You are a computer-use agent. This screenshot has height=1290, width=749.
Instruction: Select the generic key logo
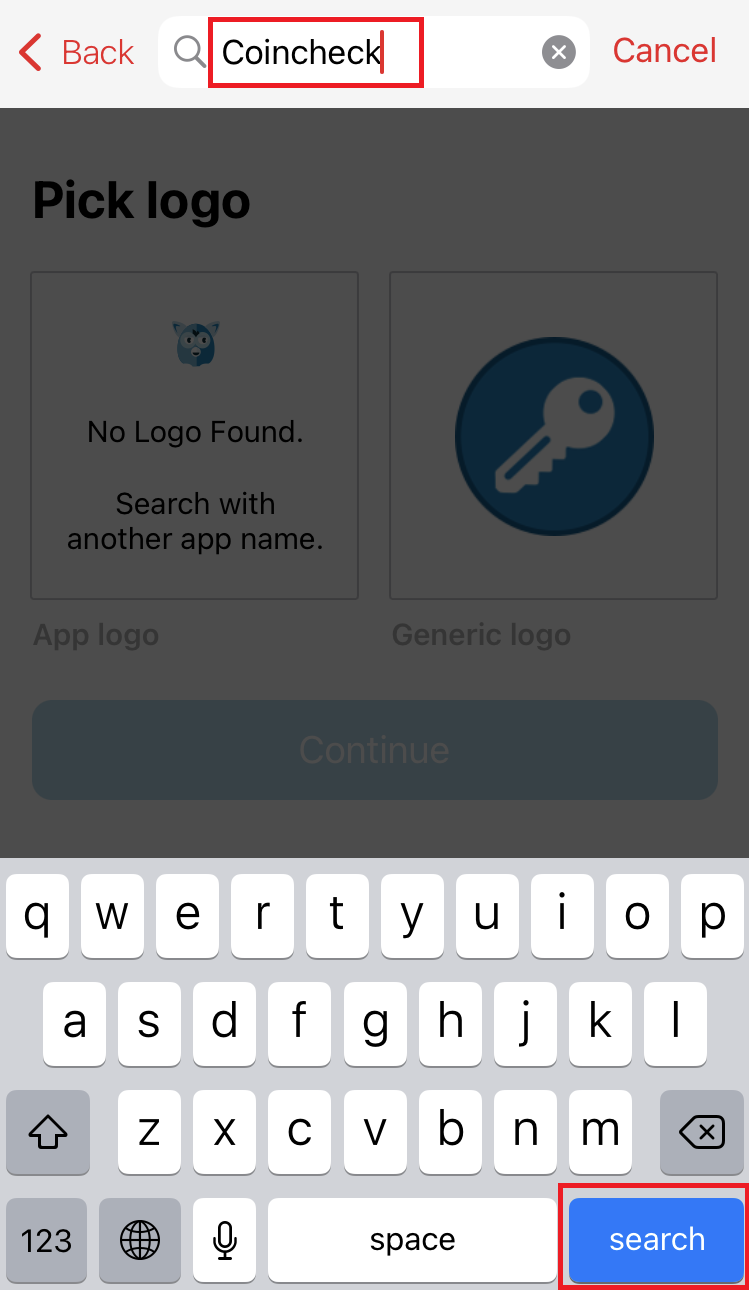click(x=553, y=436)
